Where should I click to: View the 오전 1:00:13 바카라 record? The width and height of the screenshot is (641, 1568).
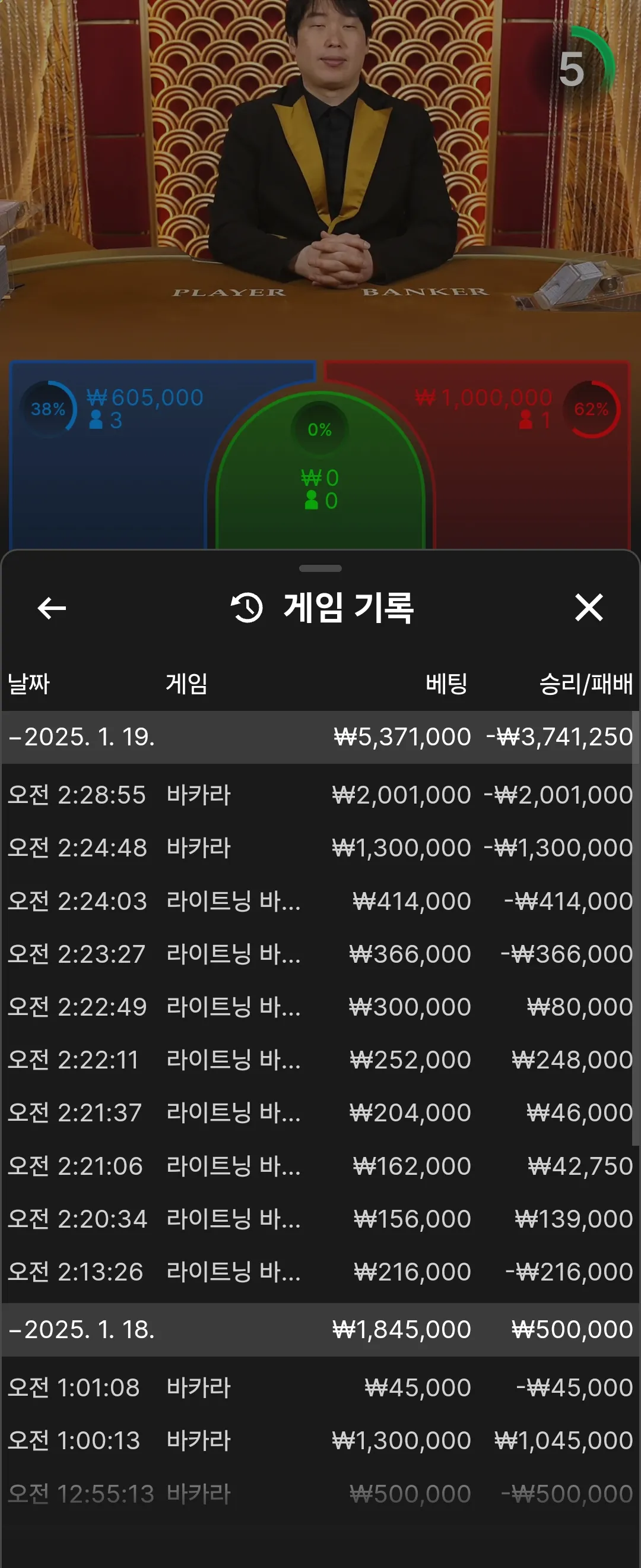(x=320, y=1441)
